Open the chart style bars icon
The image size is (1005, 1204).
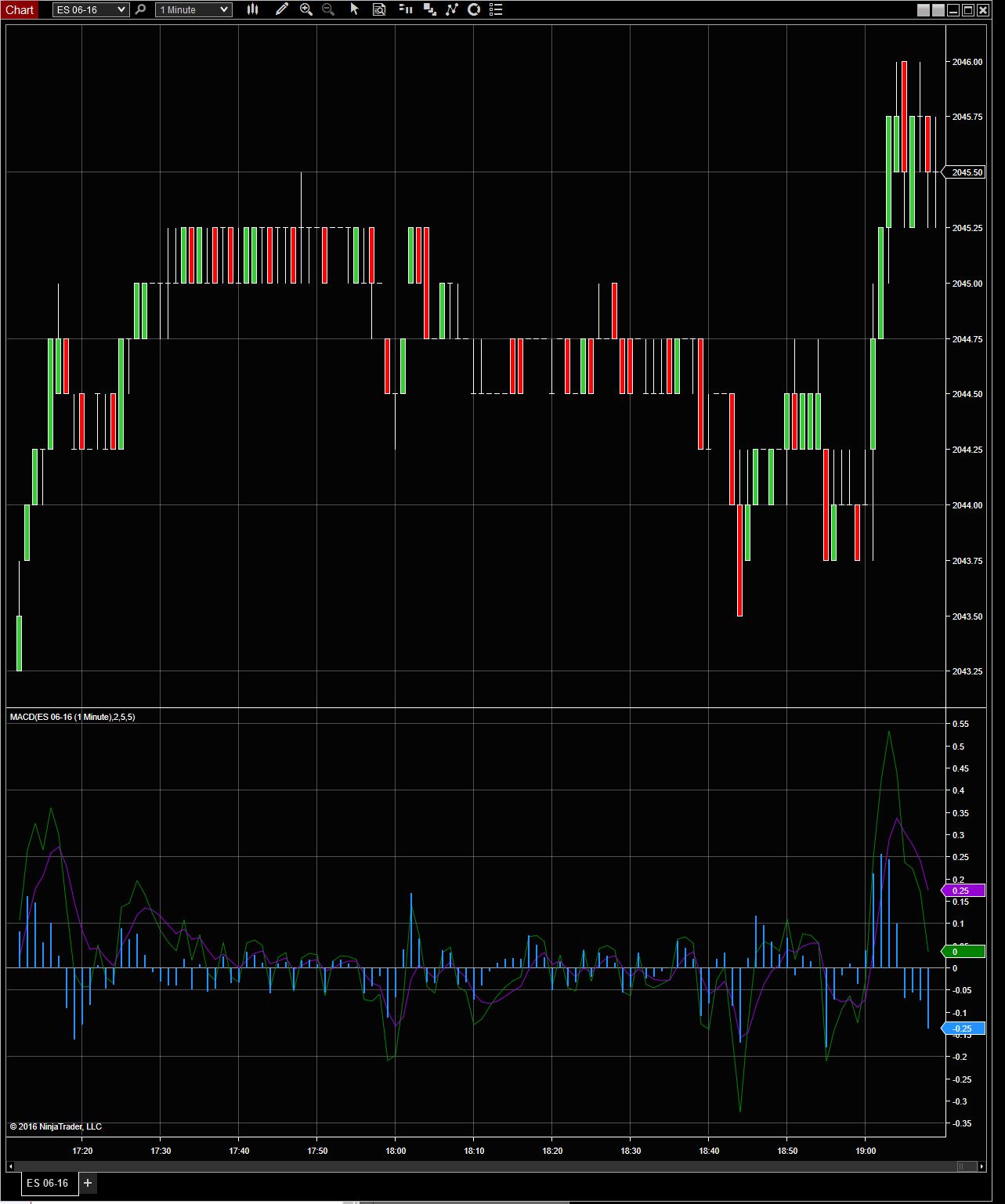tap(252, 9)
